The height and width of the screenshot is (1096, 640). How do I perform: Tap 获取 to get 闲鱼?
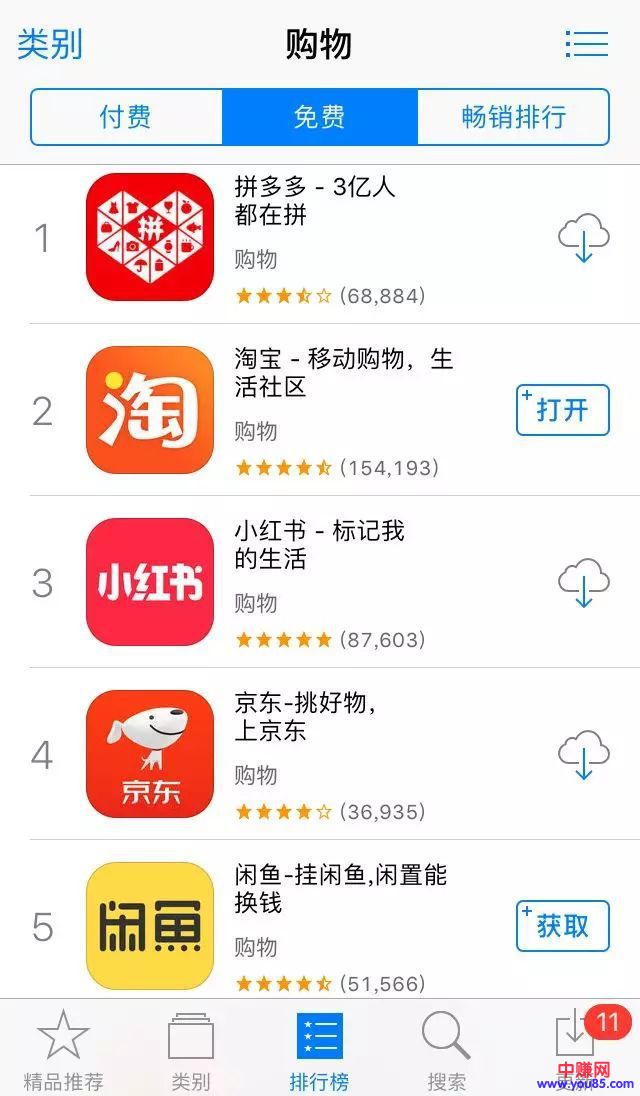[x=562, y=926]
